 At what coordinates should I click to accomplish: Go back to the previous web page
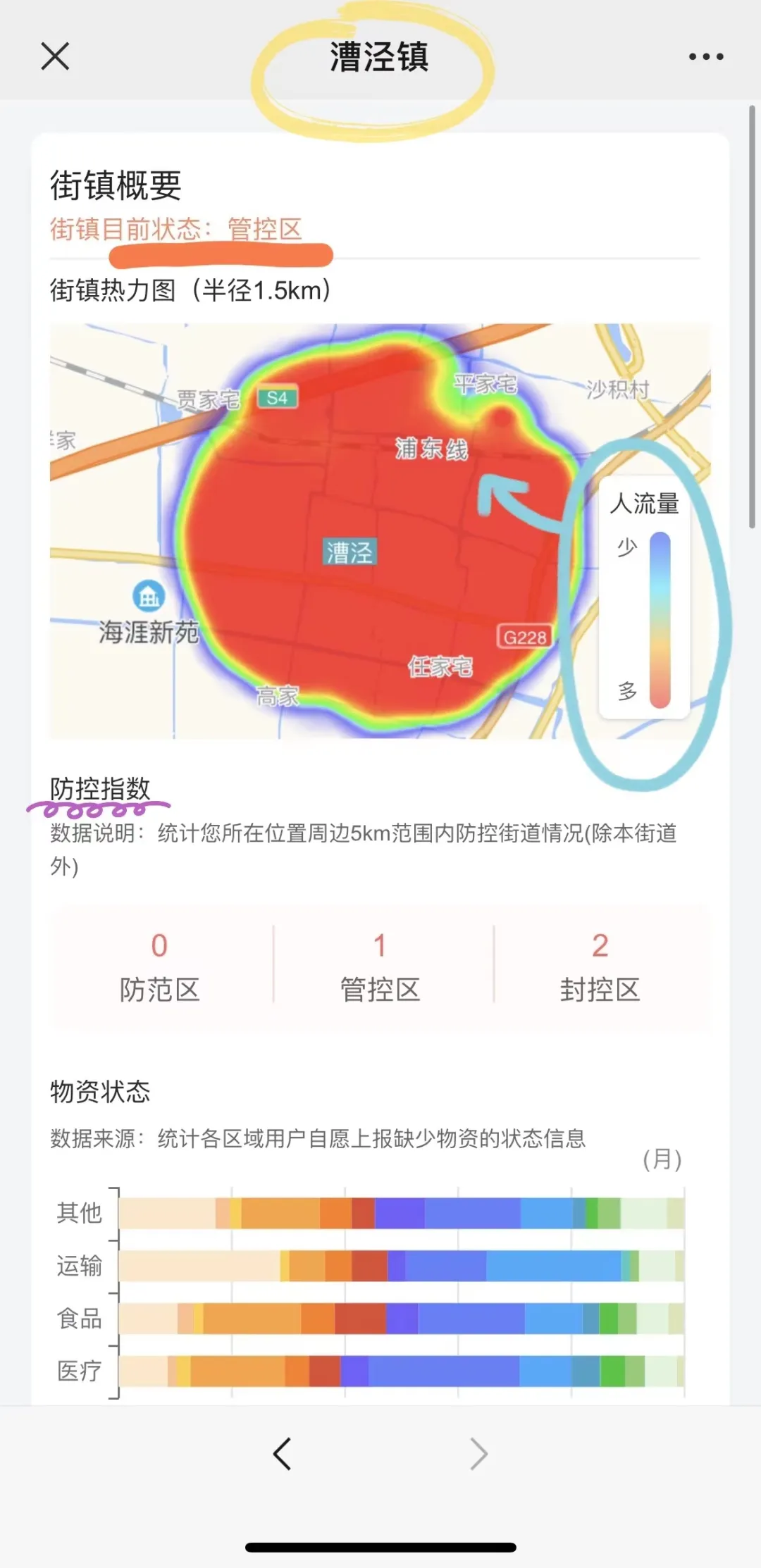coord(282,1454)
